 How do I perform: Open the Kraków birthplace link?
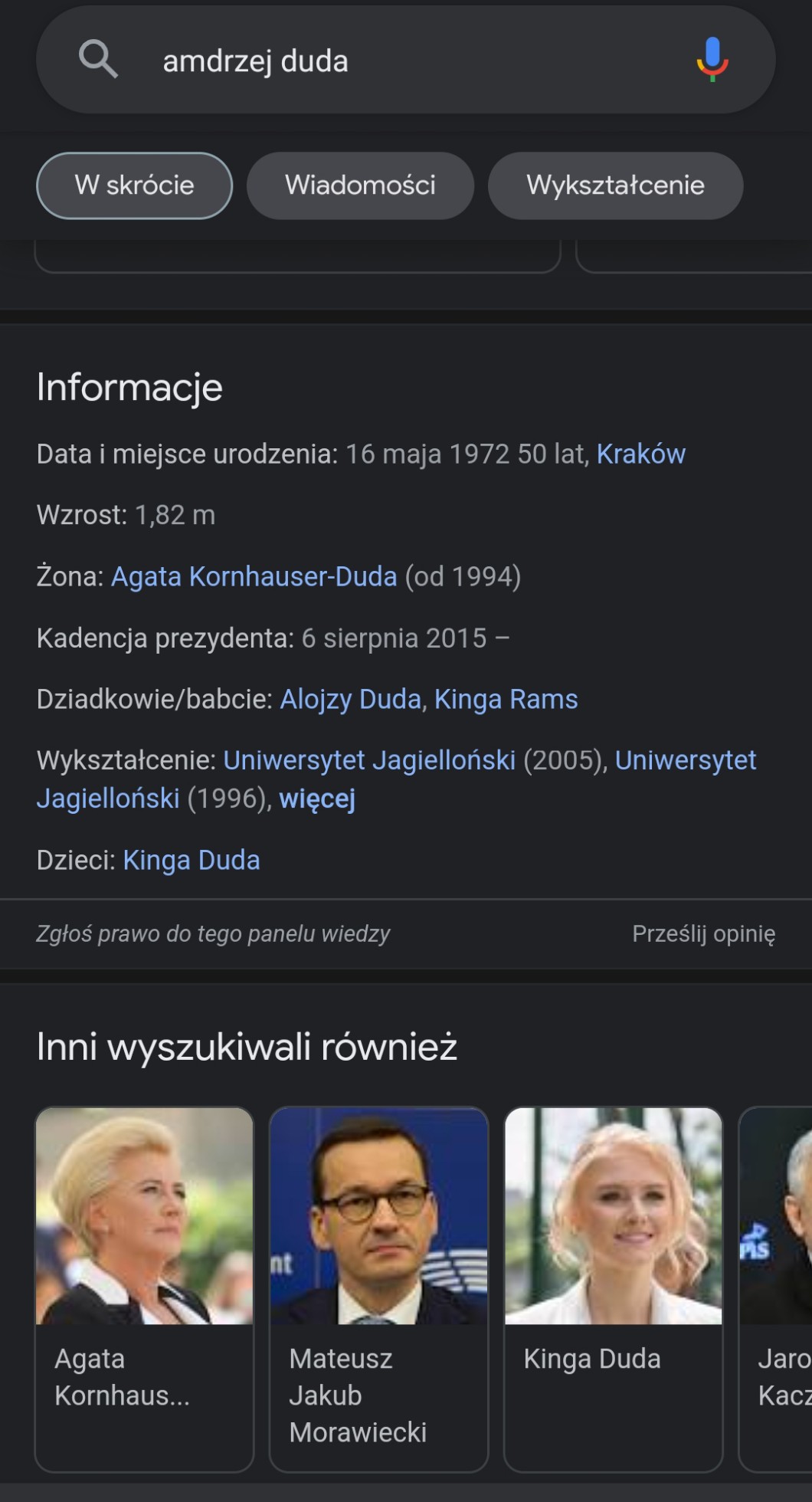(640, 454)
